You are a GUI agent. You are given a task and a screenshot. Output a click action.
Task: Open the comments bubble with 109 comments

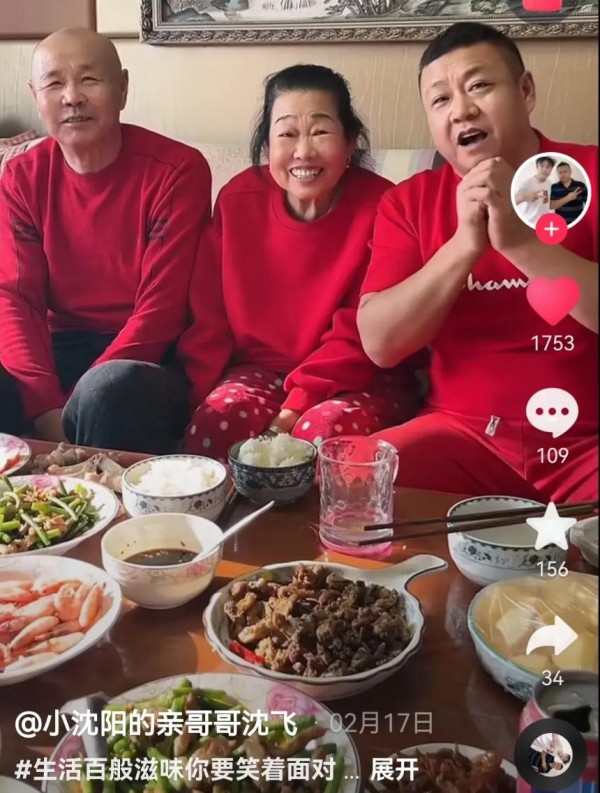552,413
